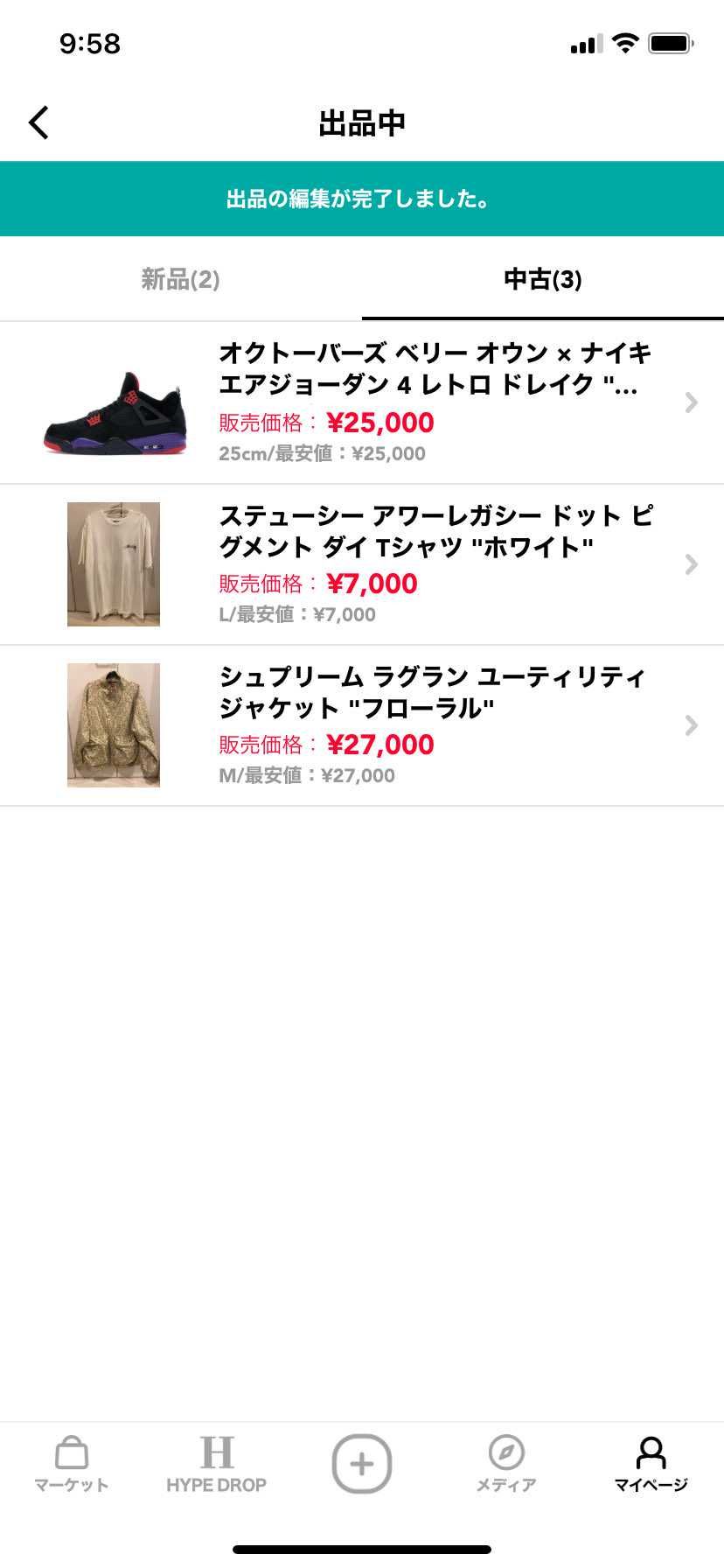
Task: Tap the back arrow at top left
Action: pyautogui.click(x=38, y=122)
